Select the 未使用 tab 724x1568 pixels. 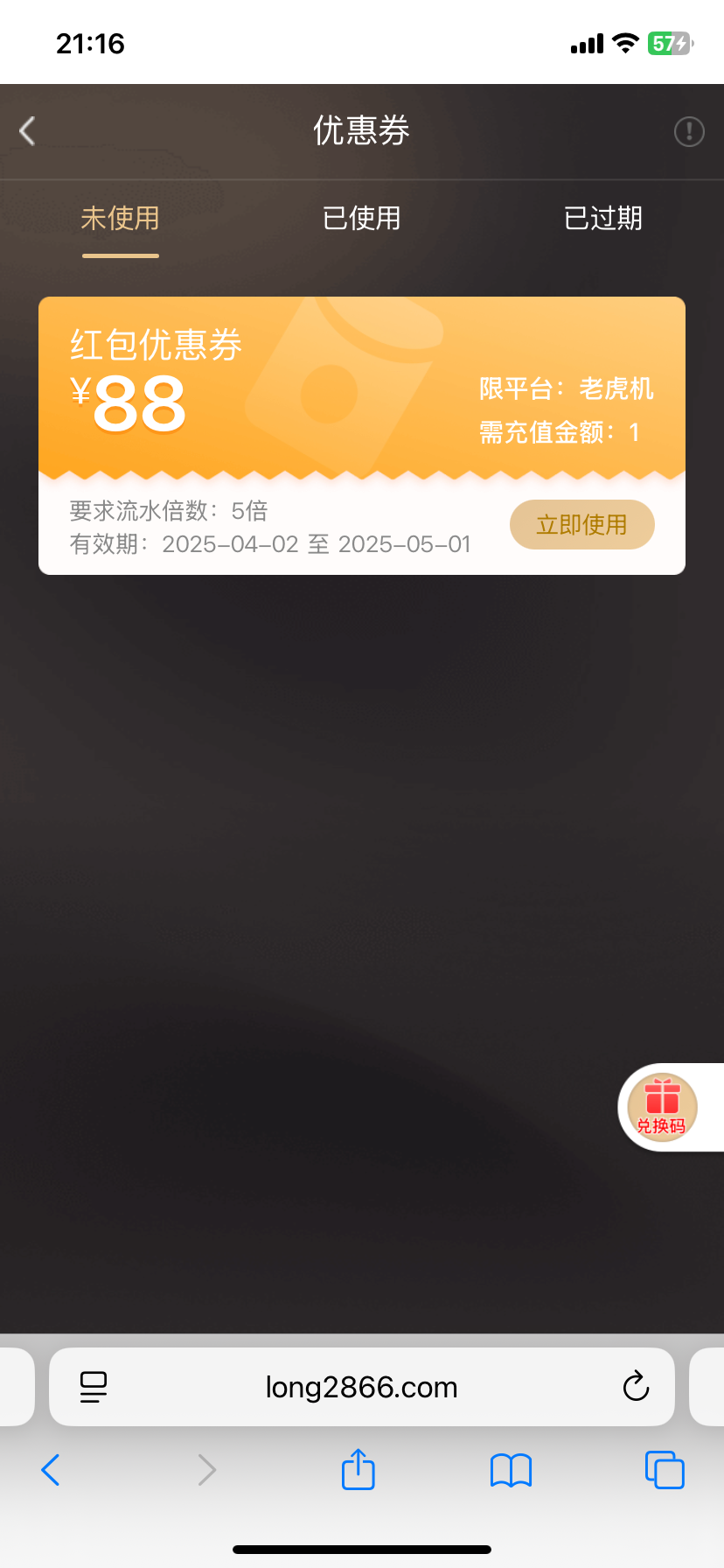[121, 218]
